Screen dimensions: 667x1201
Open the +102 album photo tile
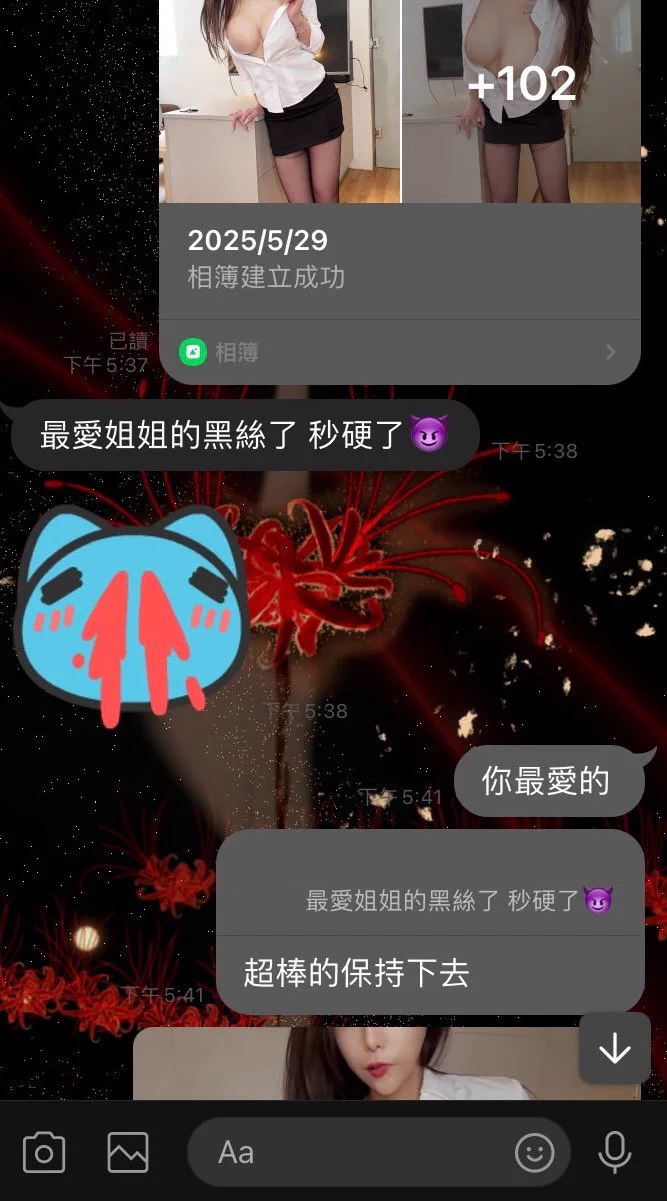tap(521, 100)
